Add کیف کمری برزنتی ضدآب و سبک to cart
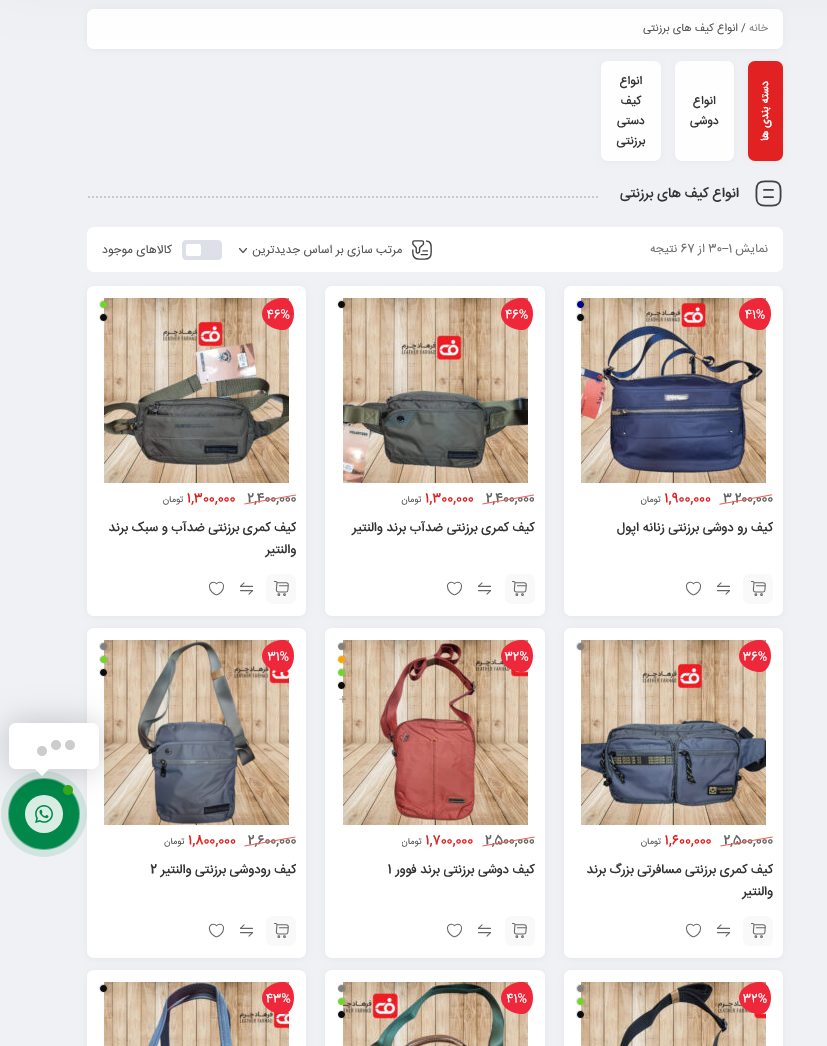Screen dimensions: 827x1046 (x=281, y=589)
